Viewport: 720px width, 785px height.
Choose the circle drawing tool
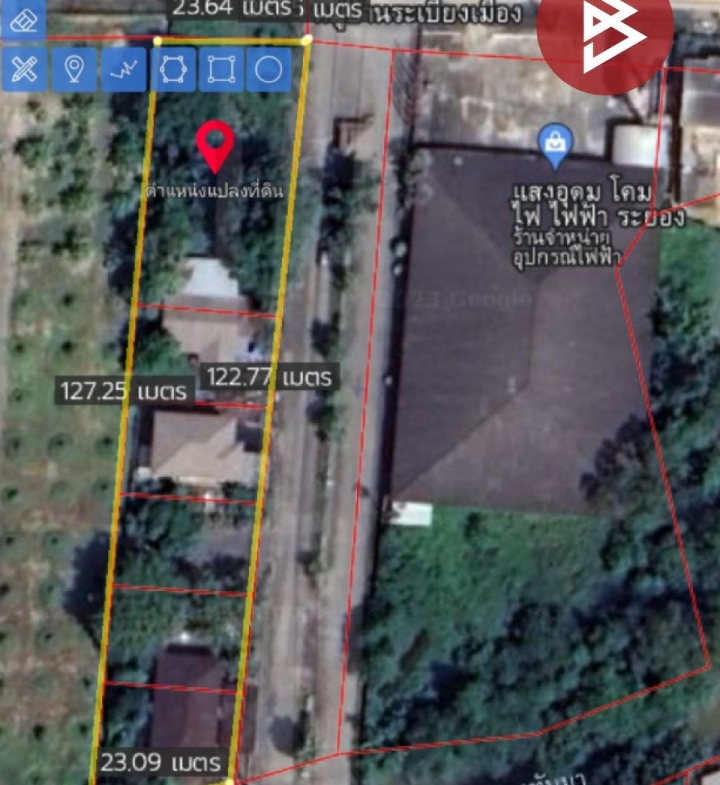click(268, 69)
